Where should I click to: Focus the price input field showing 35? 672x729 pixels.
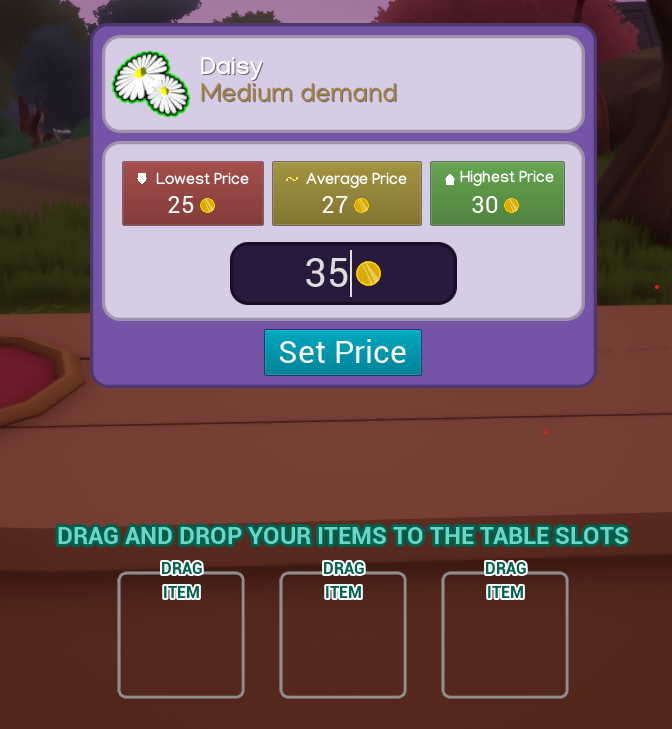343,273
